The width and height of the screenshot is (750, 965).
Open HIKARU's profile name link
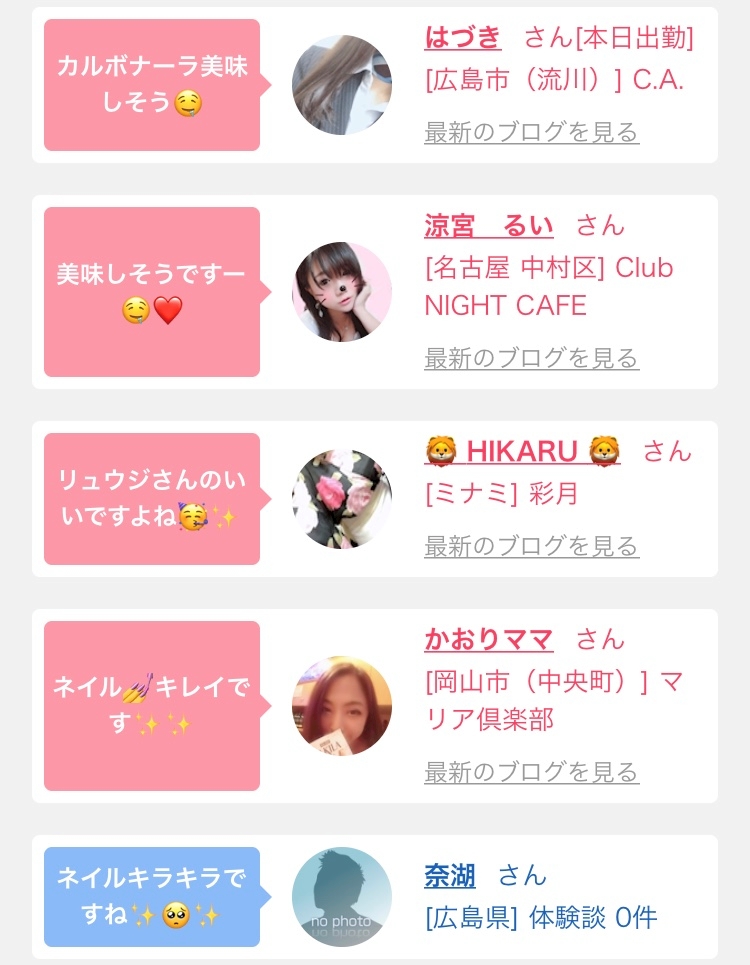[x=522, y=451]
